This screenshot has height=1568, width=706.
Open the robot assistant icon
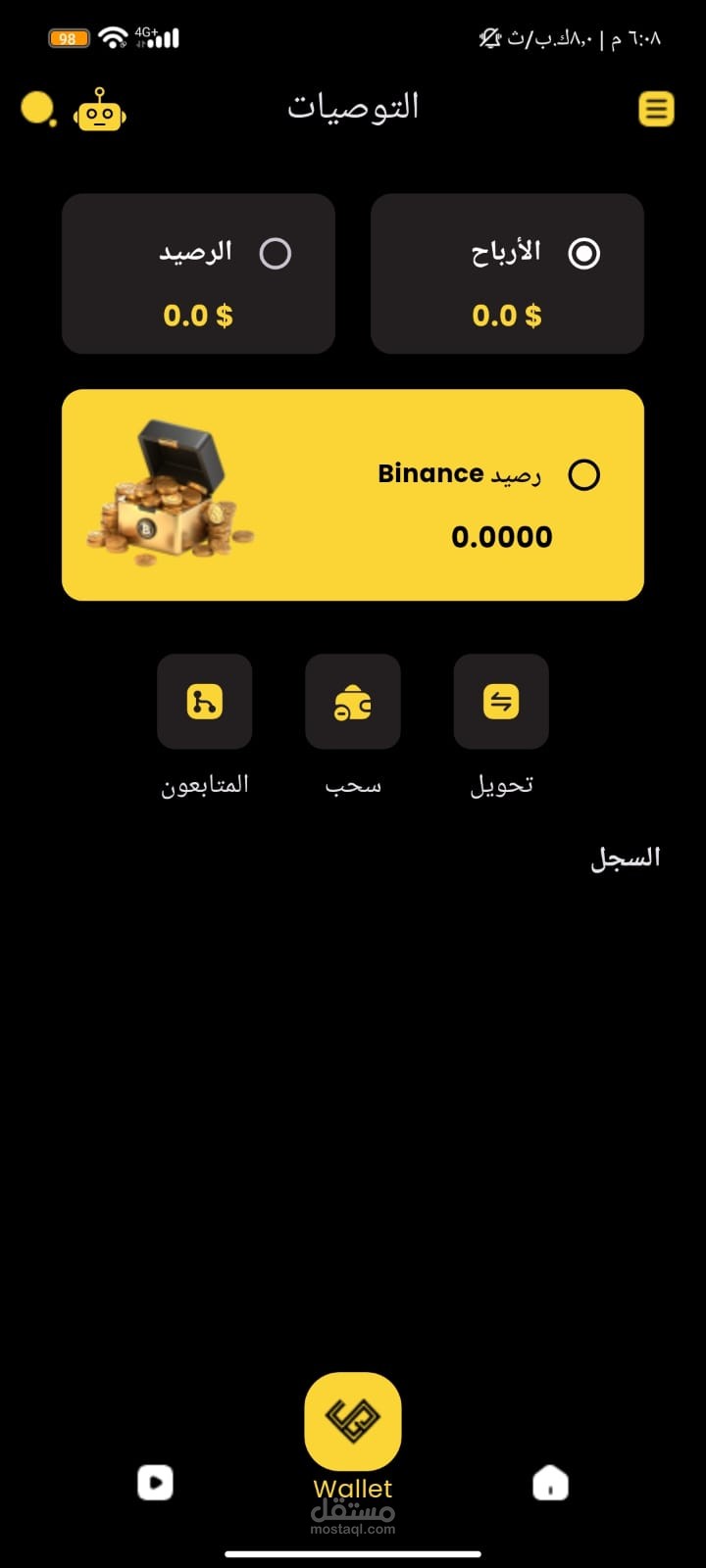pyautogui.click(x=100, y=110)
